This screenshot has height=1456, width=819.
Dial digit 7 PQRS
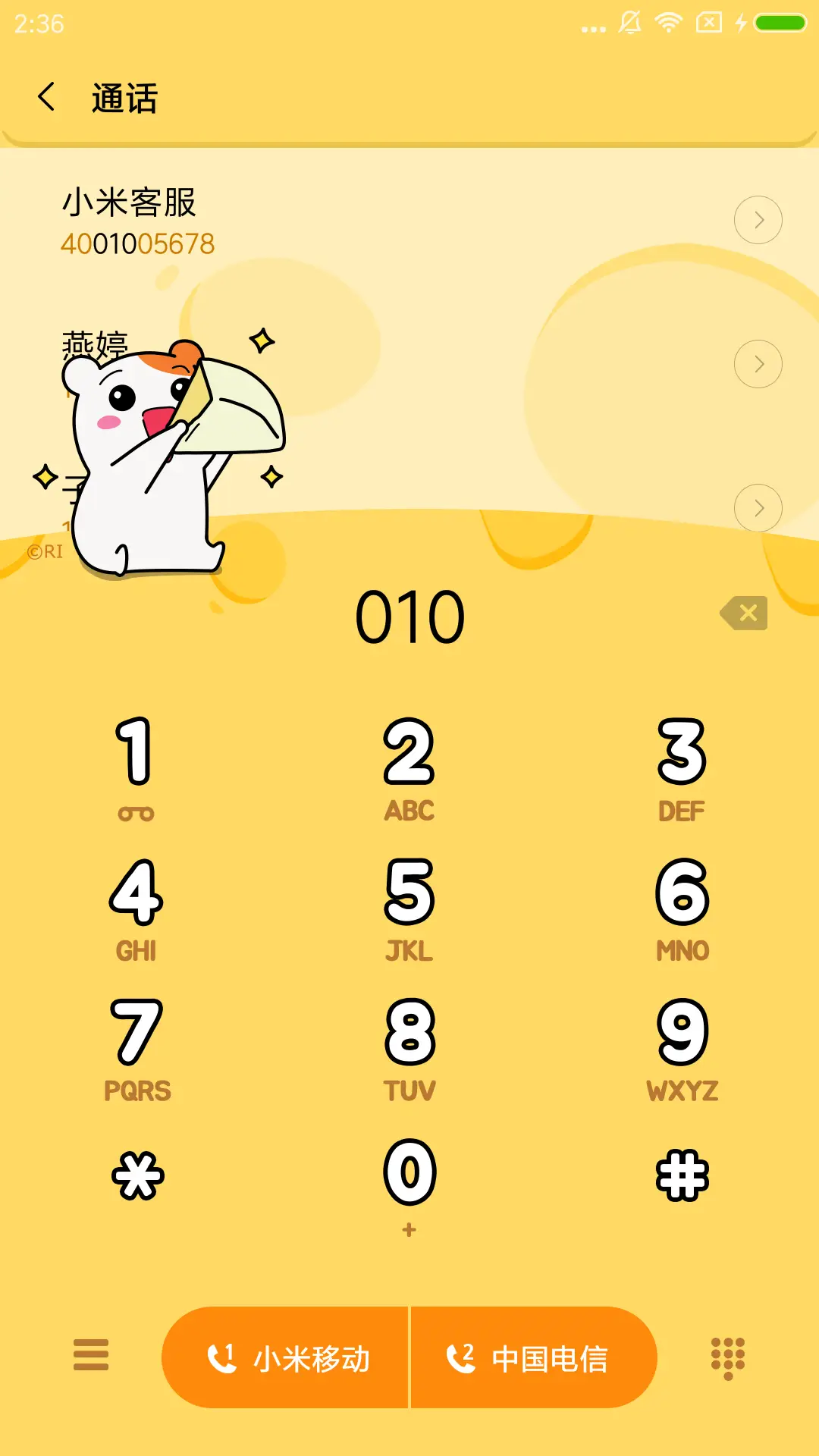click(x=136, y=1048)
